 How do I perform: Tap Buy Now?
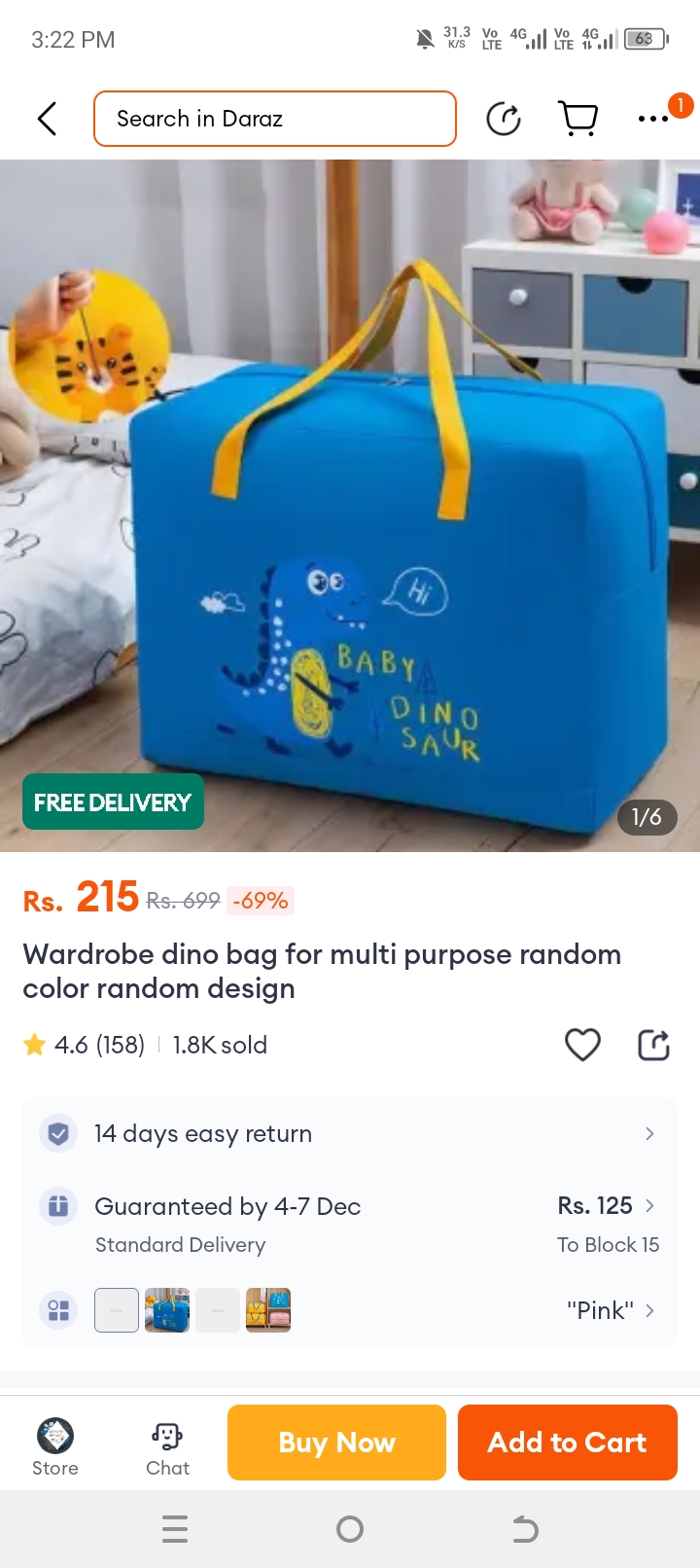[336, 1443]
